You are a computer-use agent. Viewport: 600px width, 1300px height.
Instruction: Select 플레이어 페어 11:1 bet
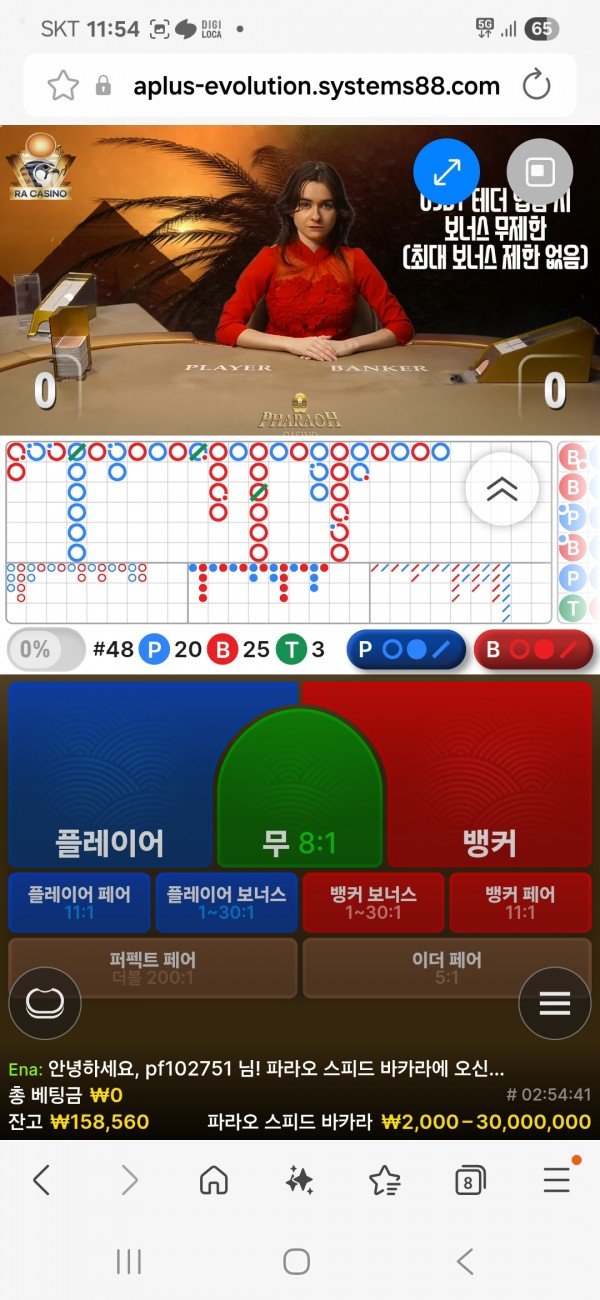point(79,902)
